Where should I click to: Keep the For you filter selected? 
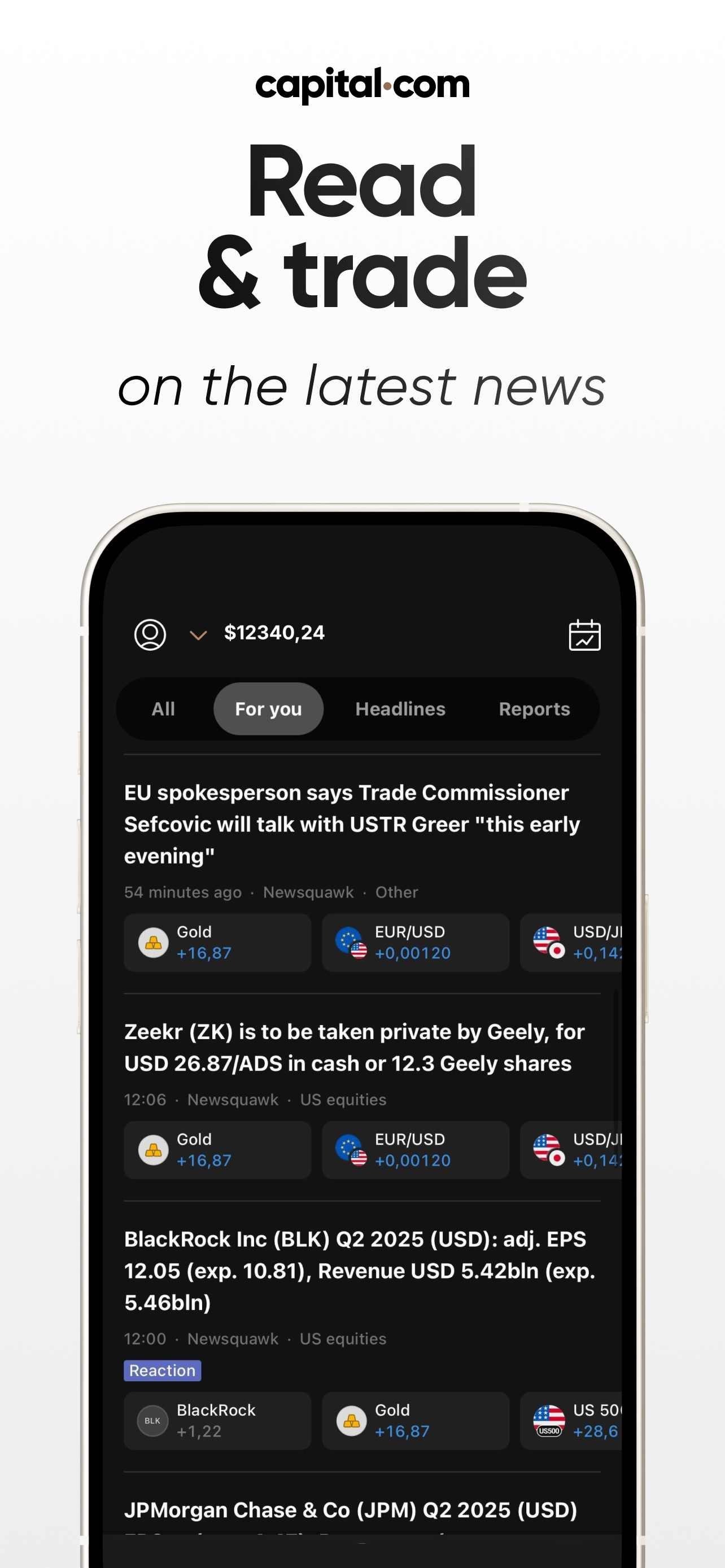(268, 708)
